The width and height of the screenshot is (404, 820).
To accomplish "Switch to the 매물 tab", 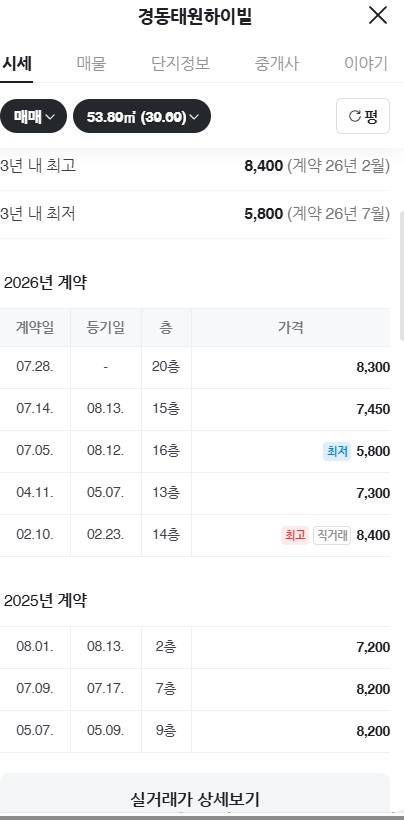I will point(91,64).
